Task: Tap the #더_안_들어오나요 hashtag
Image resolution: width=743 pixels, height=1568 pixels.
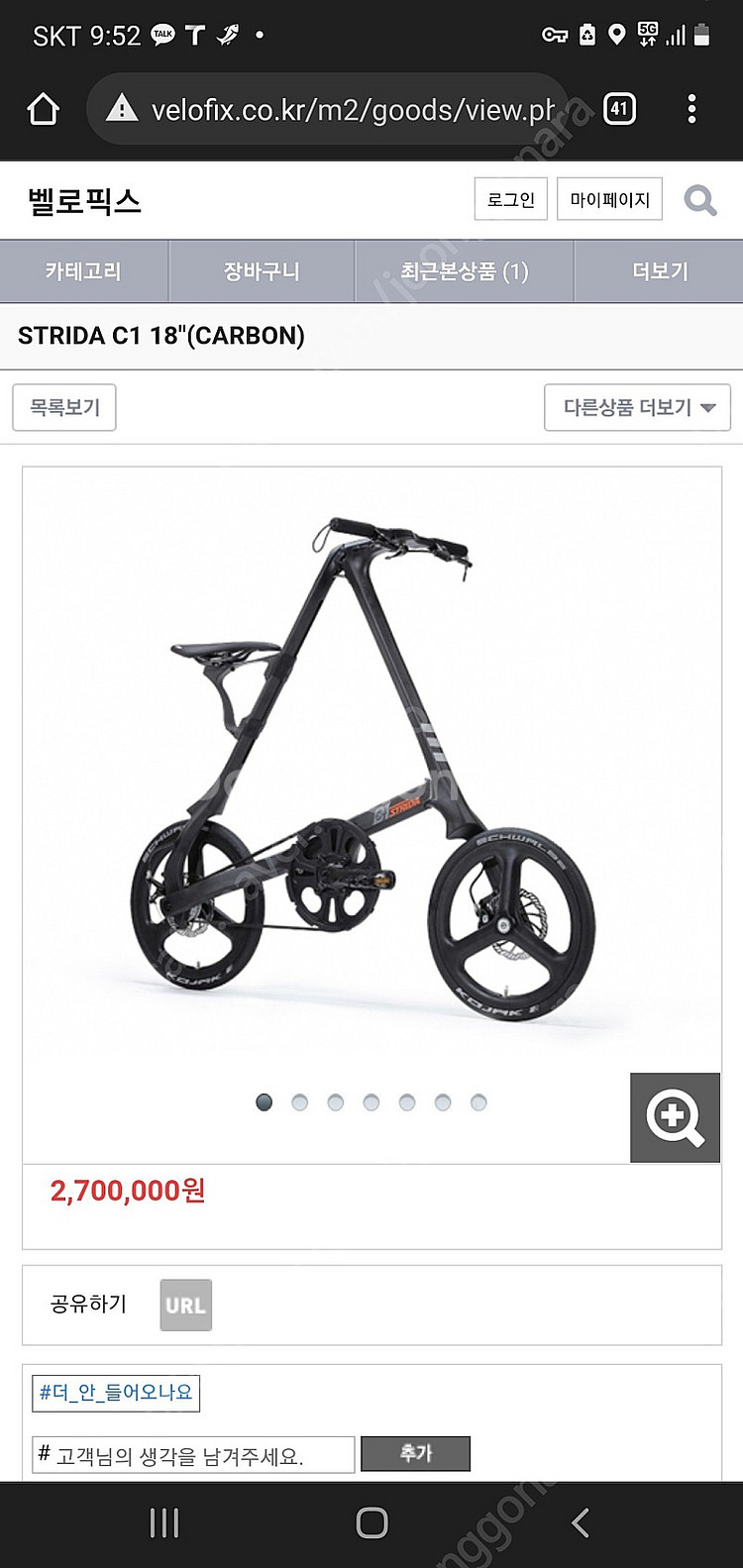Action: point(116,1393)
